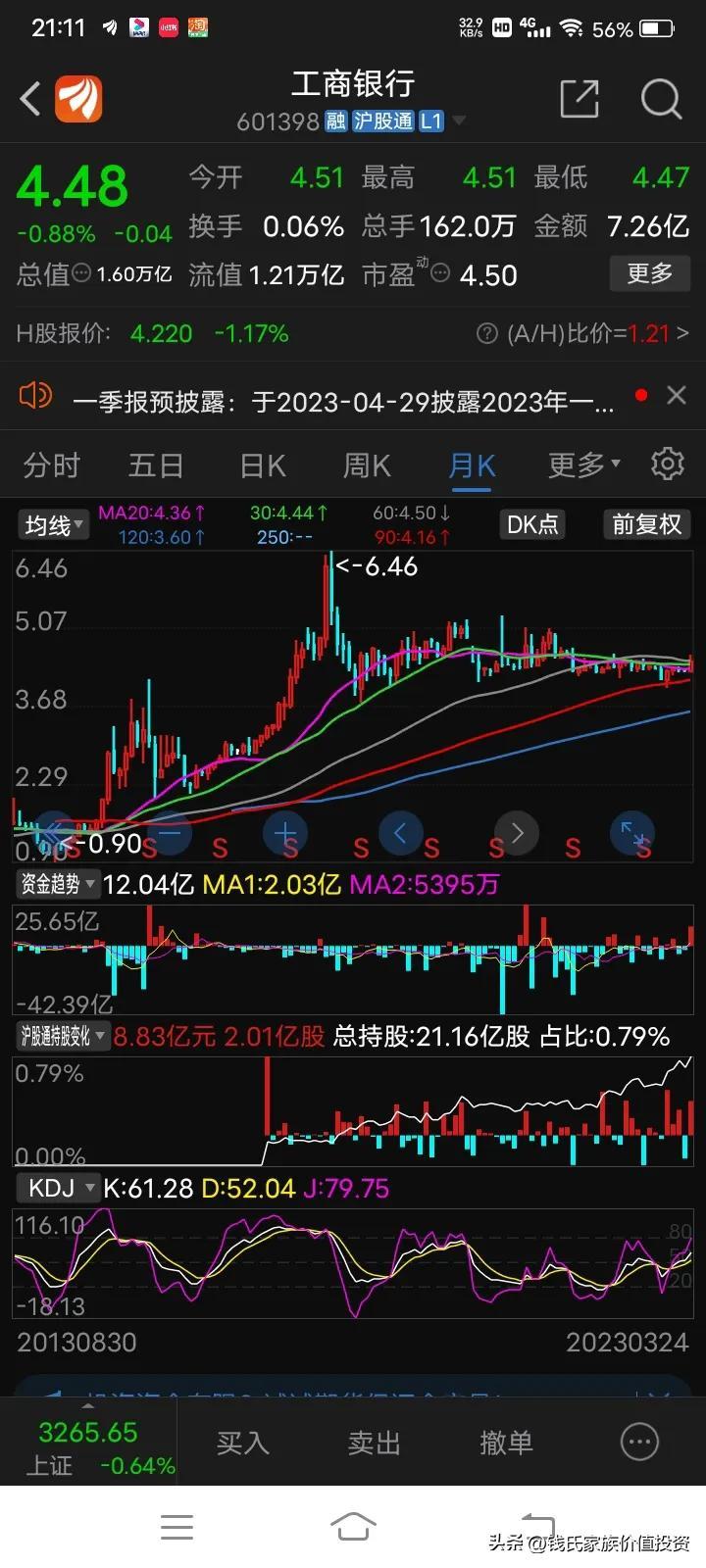Switch to the 分时 chart tab
The image size is (706, 1568).
[52, 465]
